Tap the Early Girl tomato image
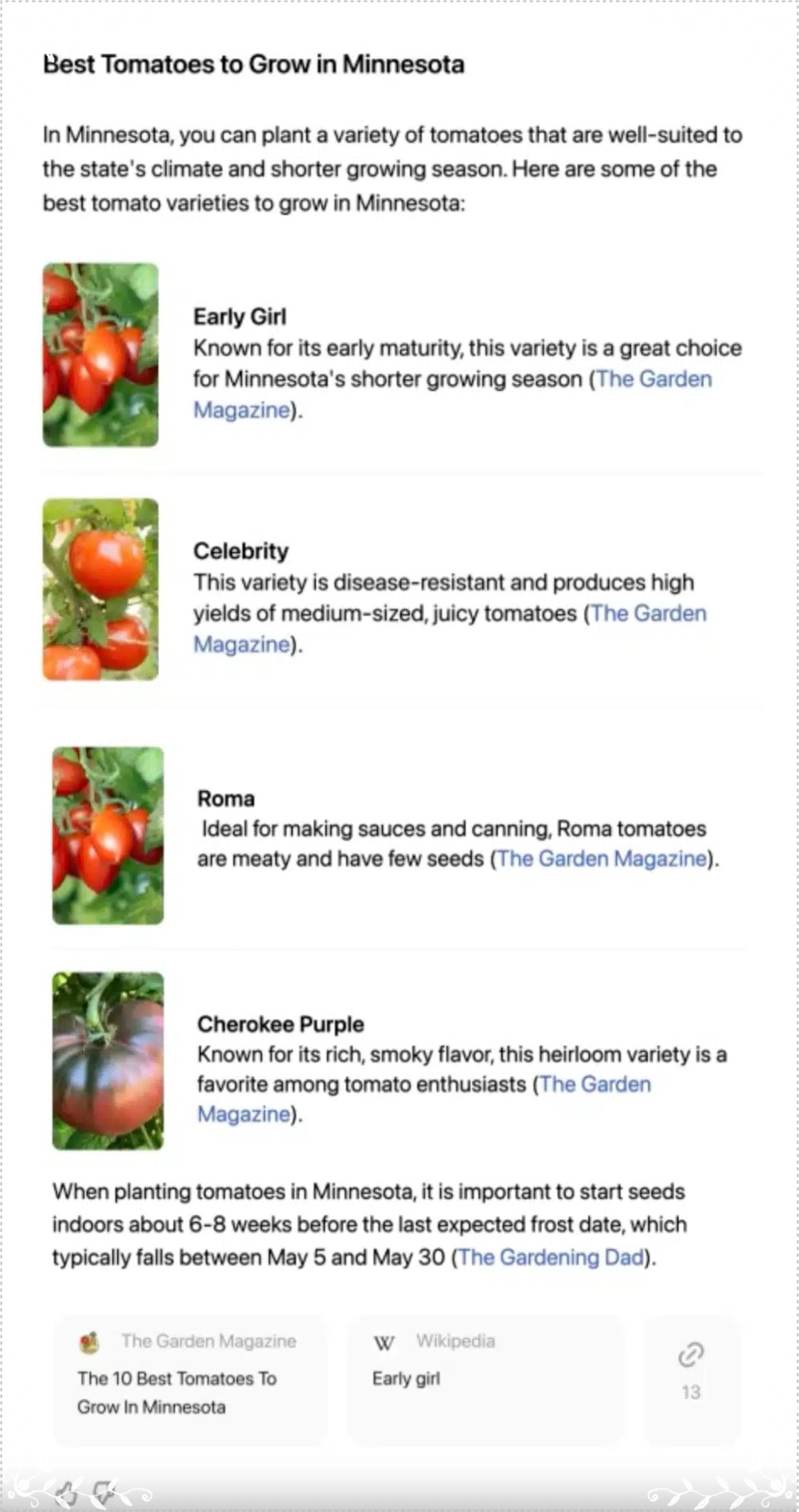799x1512 pixels. 100,354
